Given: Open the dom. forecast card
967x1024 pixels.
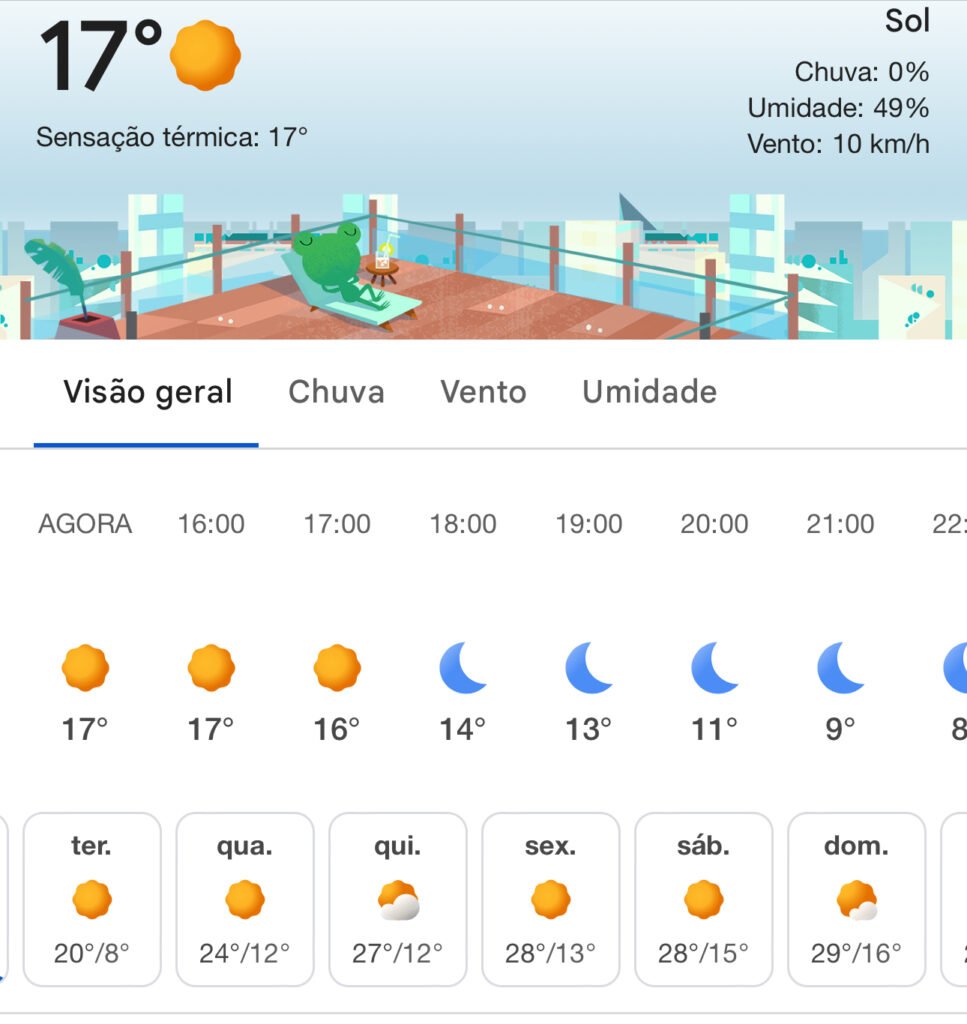Looking at the screenshot, I should pos(857,899).
